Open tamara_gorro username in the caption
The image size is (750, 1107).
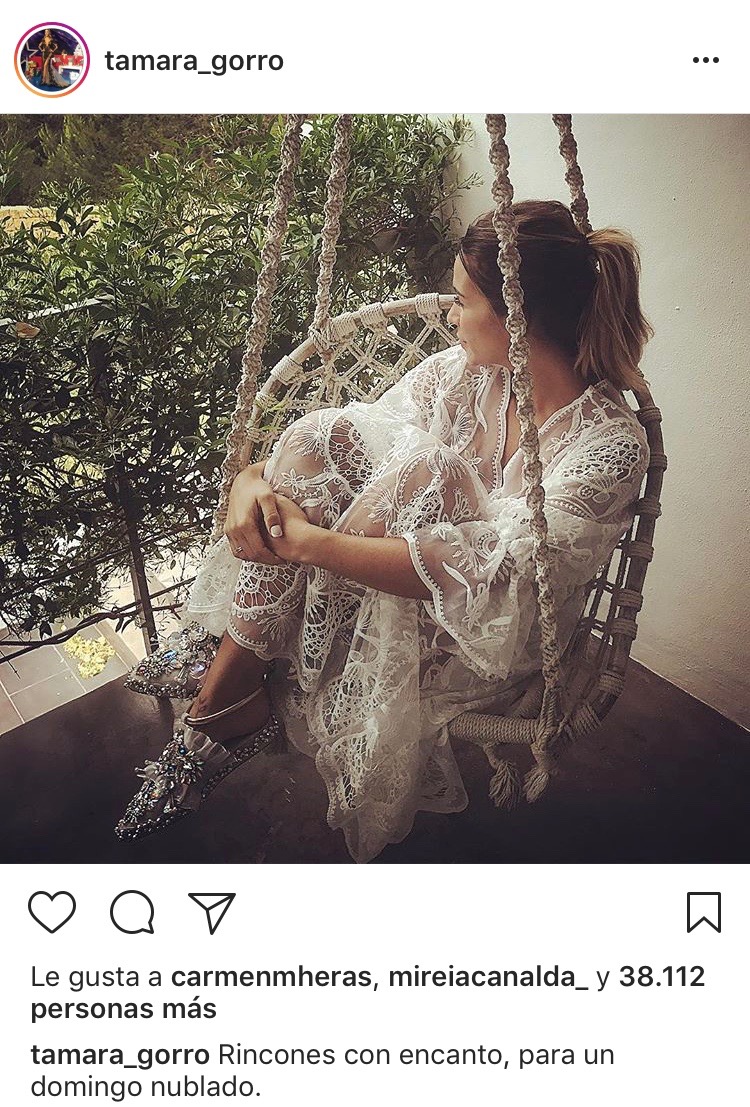tap(120, 1055)
